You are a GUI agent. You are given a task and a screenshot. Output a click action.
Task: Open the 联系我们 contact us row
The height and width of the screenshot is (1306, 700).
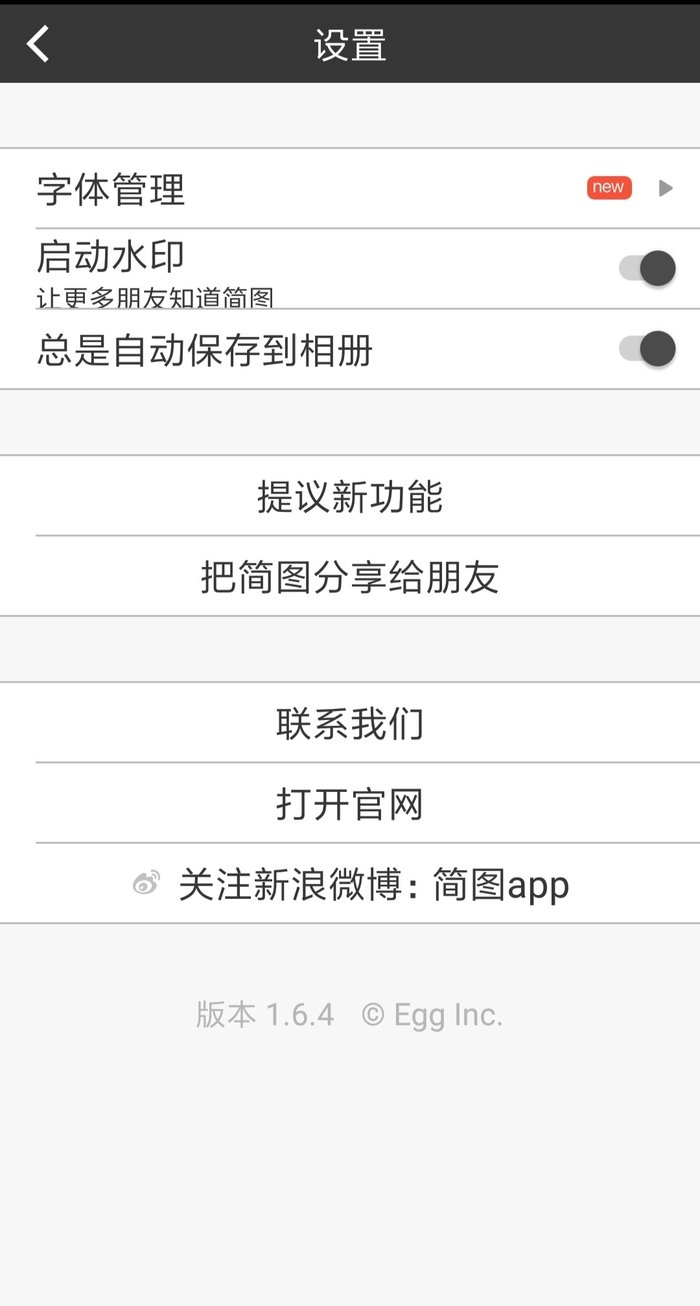(x=350, y=722)
